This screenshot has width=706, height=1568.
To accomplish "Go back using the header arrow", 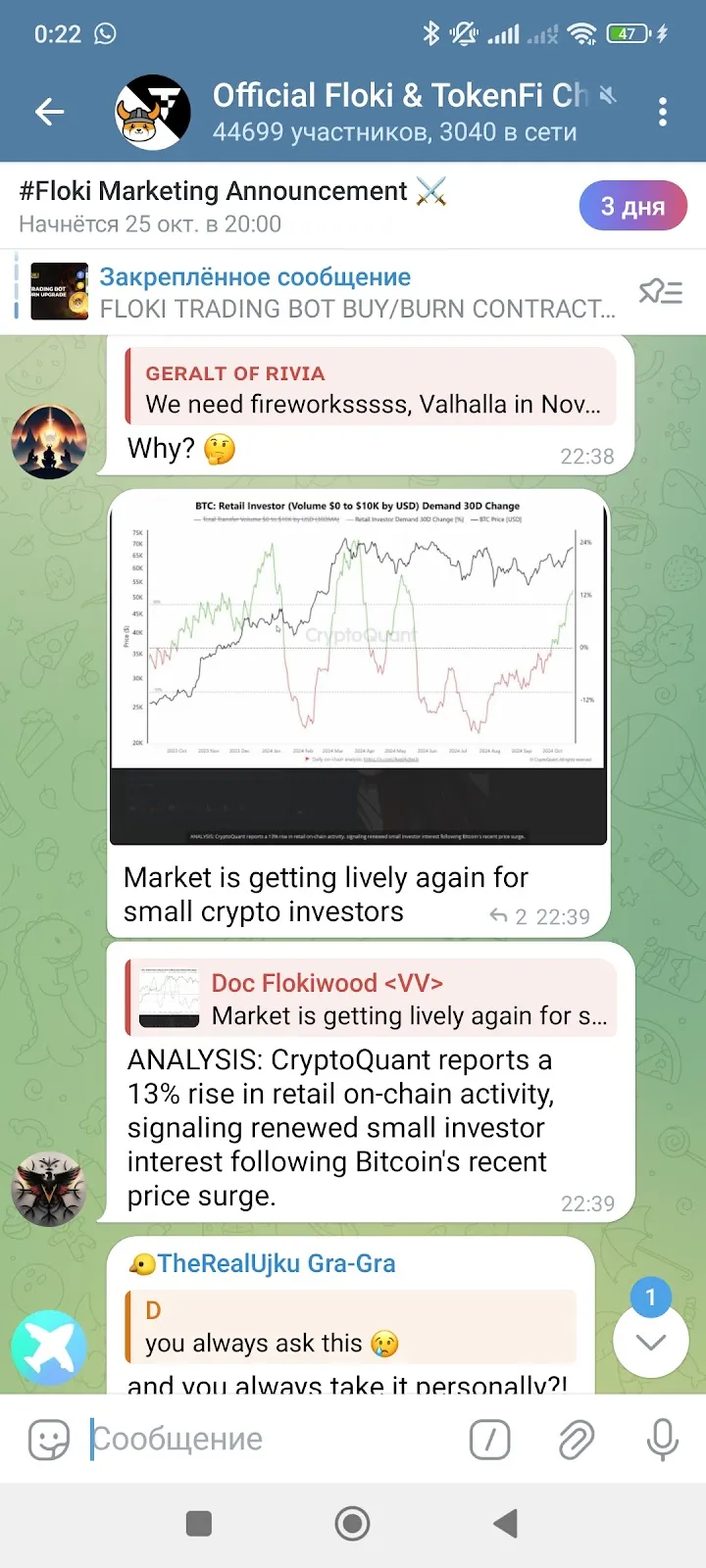I will [x=50, y=113].
